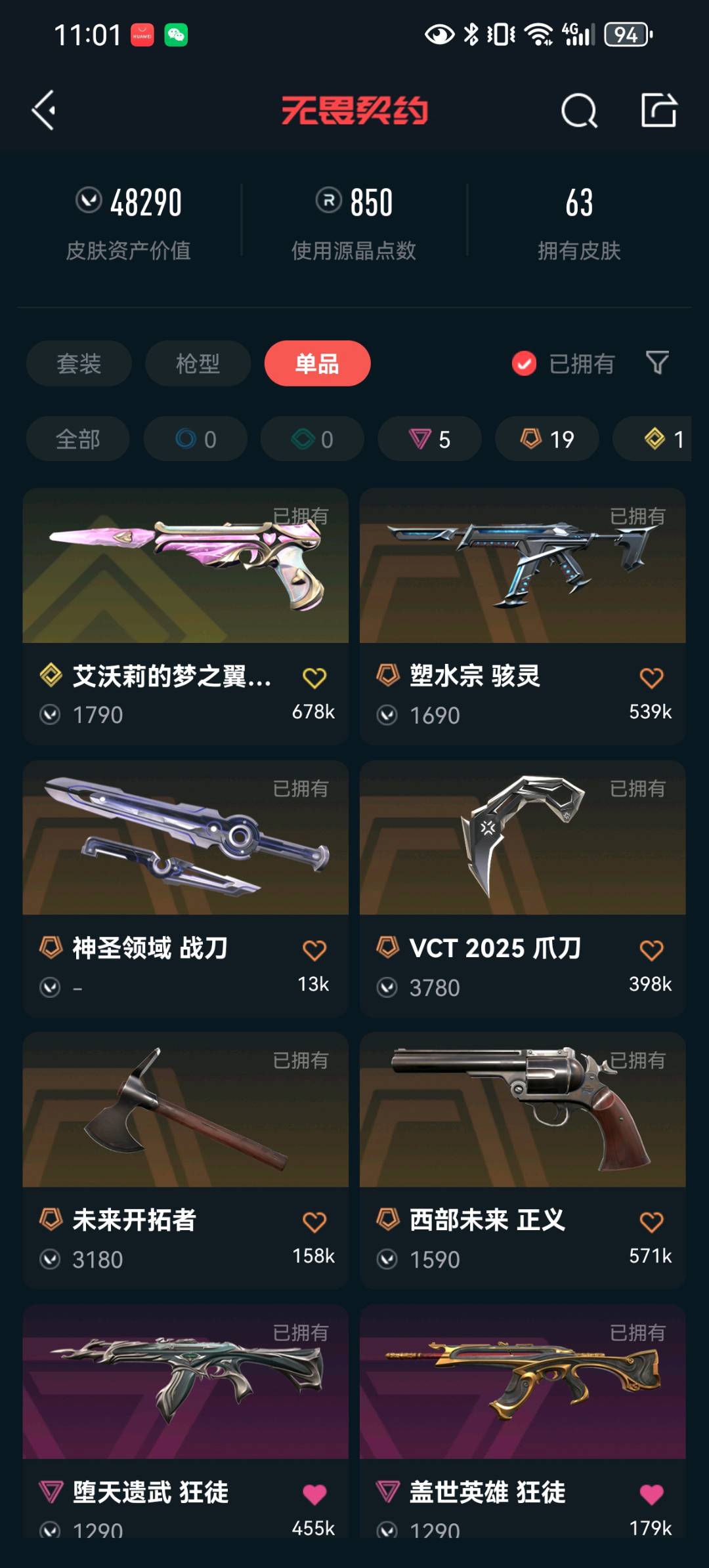Screen dimensions: 709x1568
Task: Like the 未来开拓者 skin
Action: (x=314, y=1222)
